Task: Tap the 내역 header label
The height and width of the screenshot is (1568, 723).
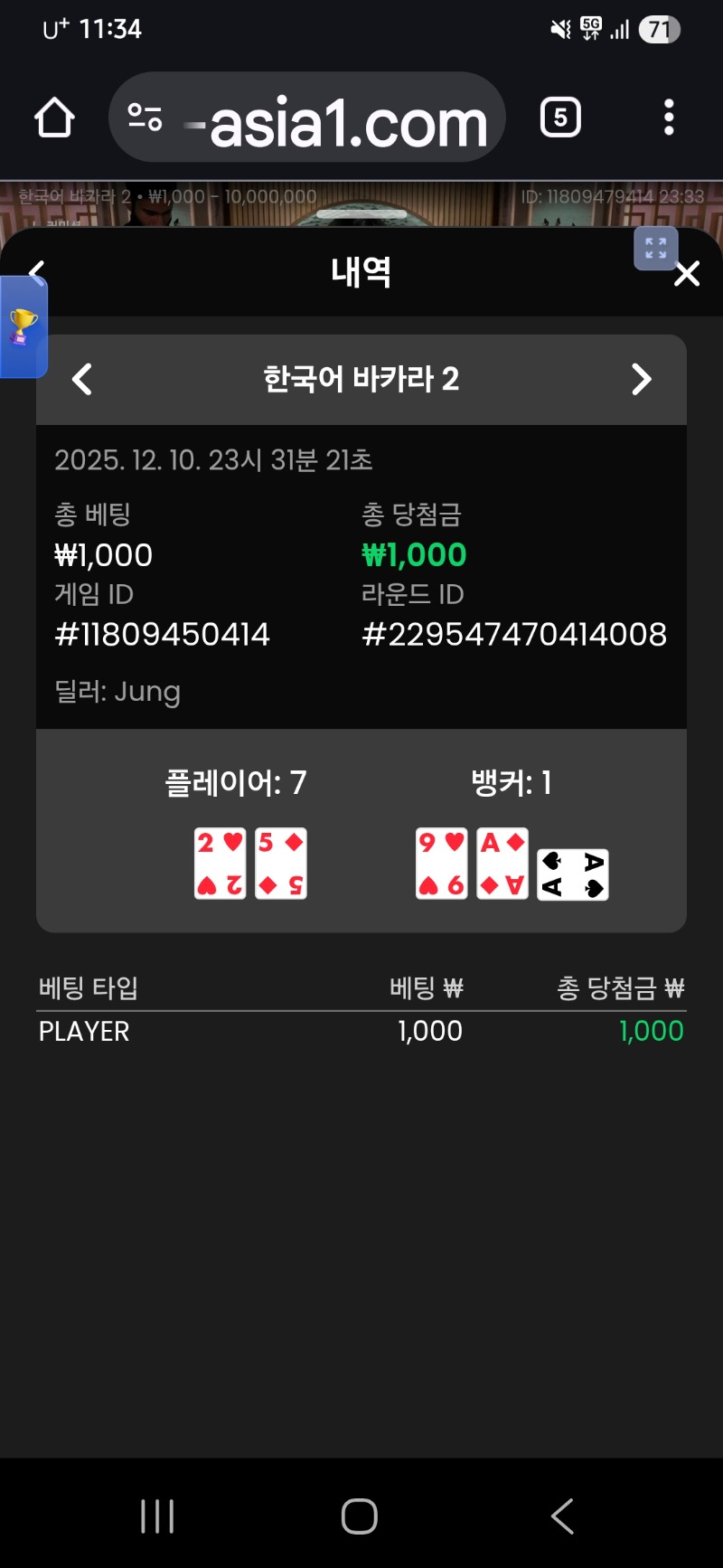Action: pyautogui.click(x=361, y=271)
